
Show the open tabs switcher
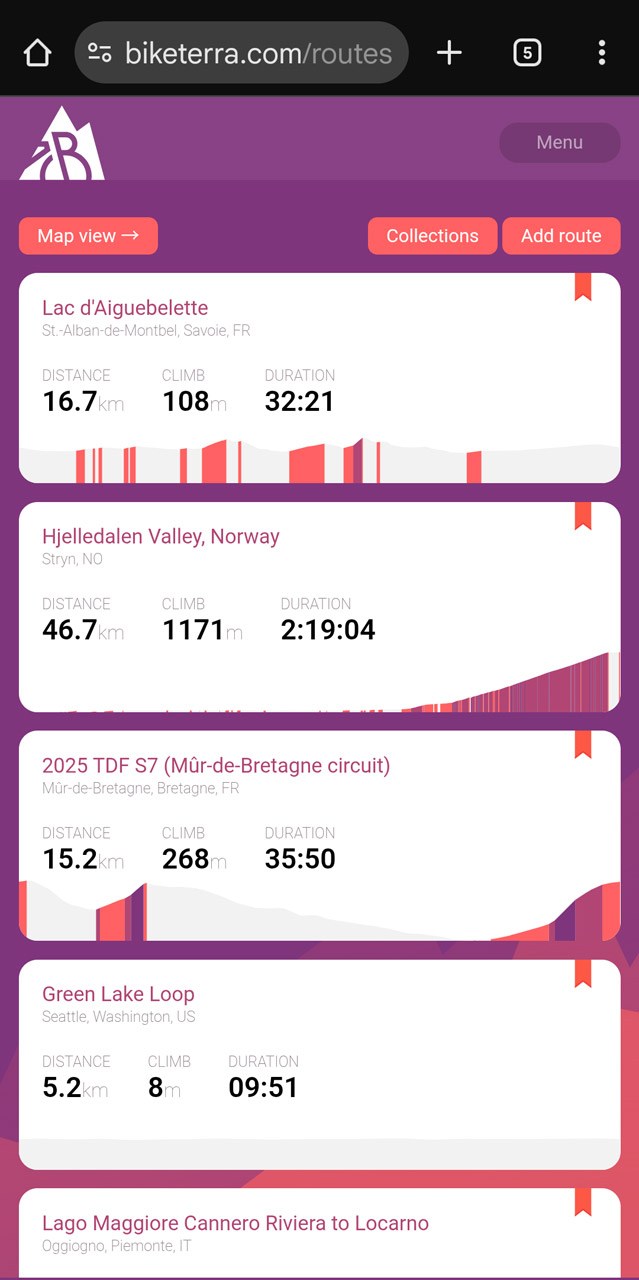pos(527,53)
